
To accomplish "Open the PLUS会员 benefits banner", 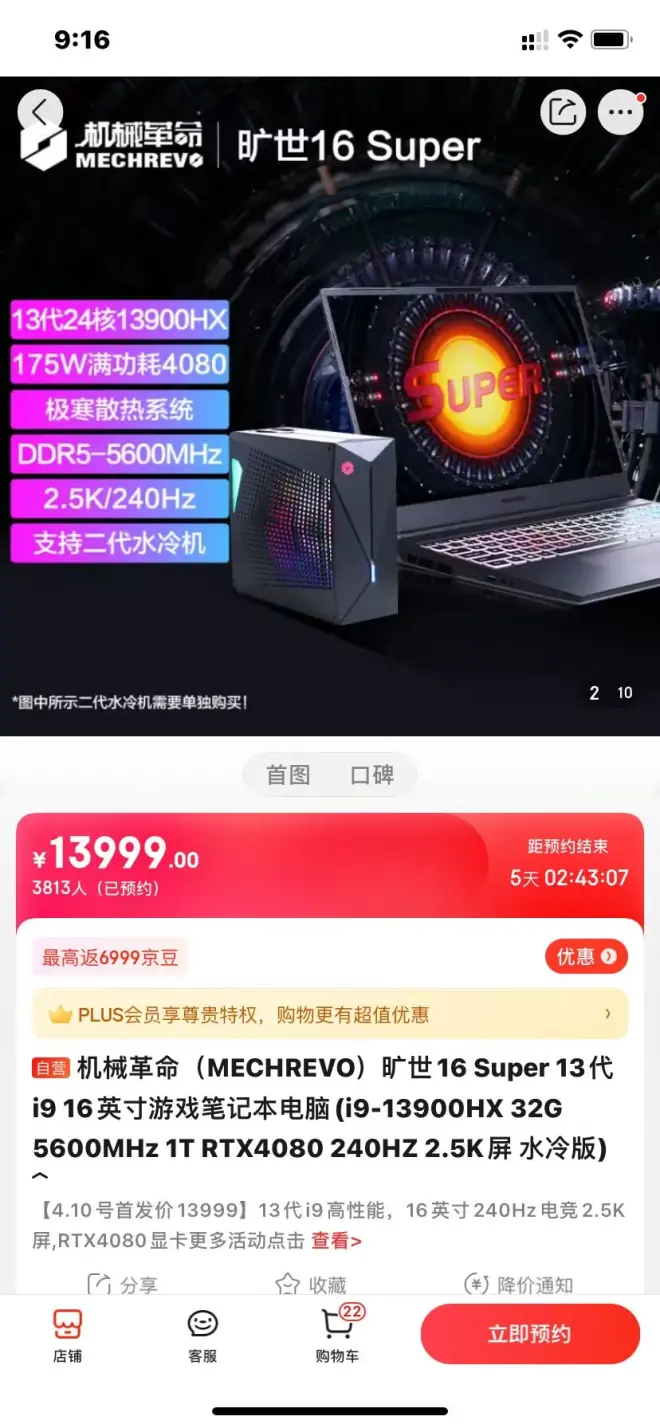I will (x=330, y=1014).
